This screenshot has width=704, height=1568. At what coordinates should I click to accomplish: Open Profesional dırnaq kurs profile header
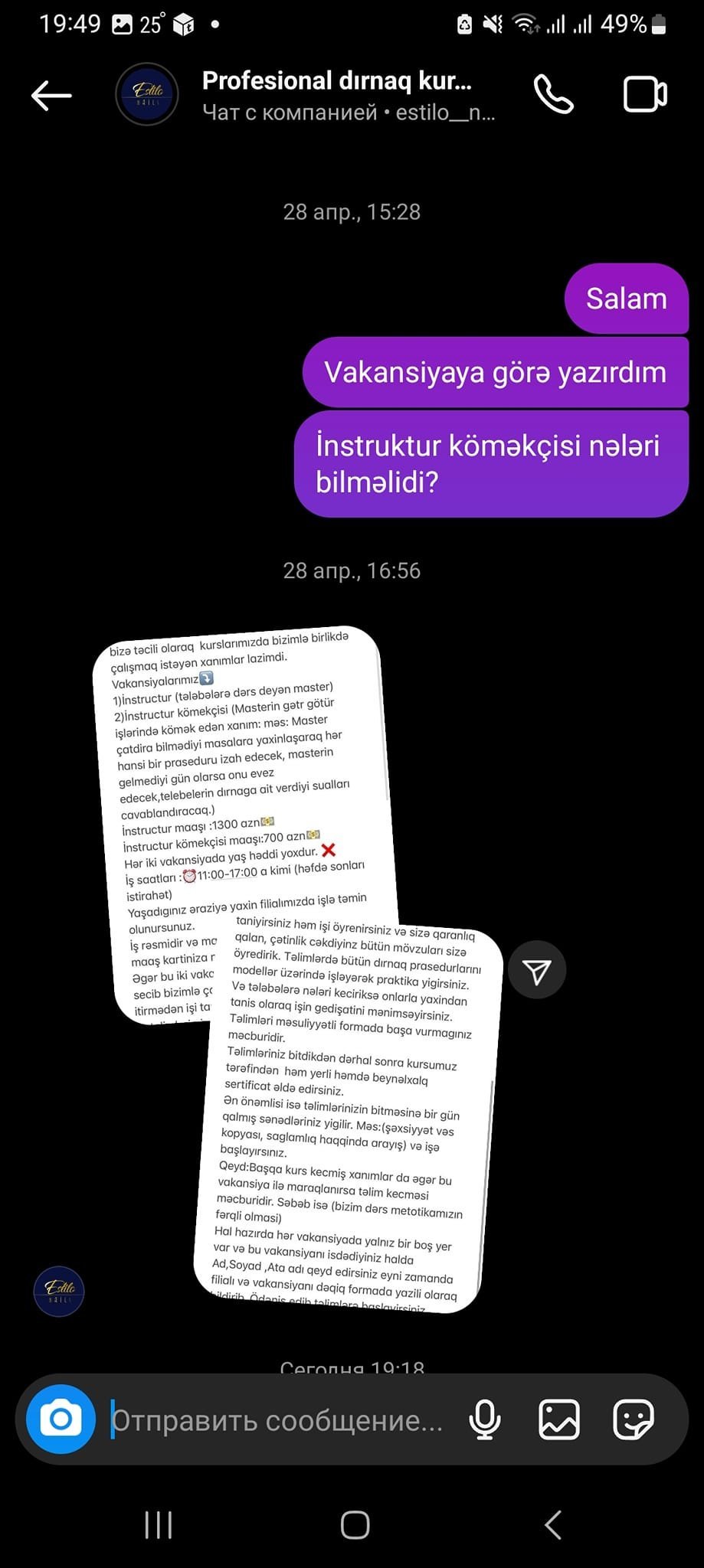point(337,95)
